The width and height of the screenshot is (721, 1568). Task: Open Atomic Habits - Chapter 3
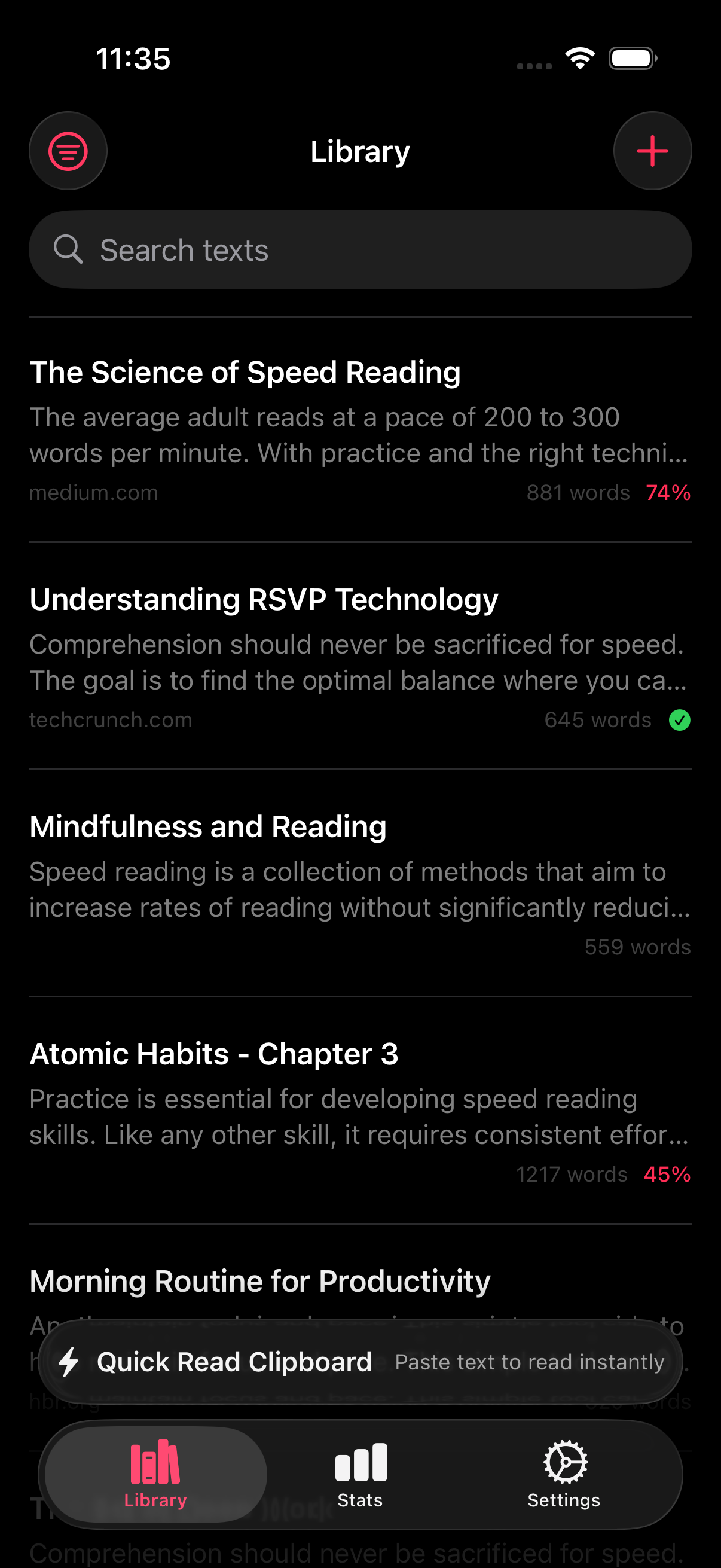pos(360,1110)
